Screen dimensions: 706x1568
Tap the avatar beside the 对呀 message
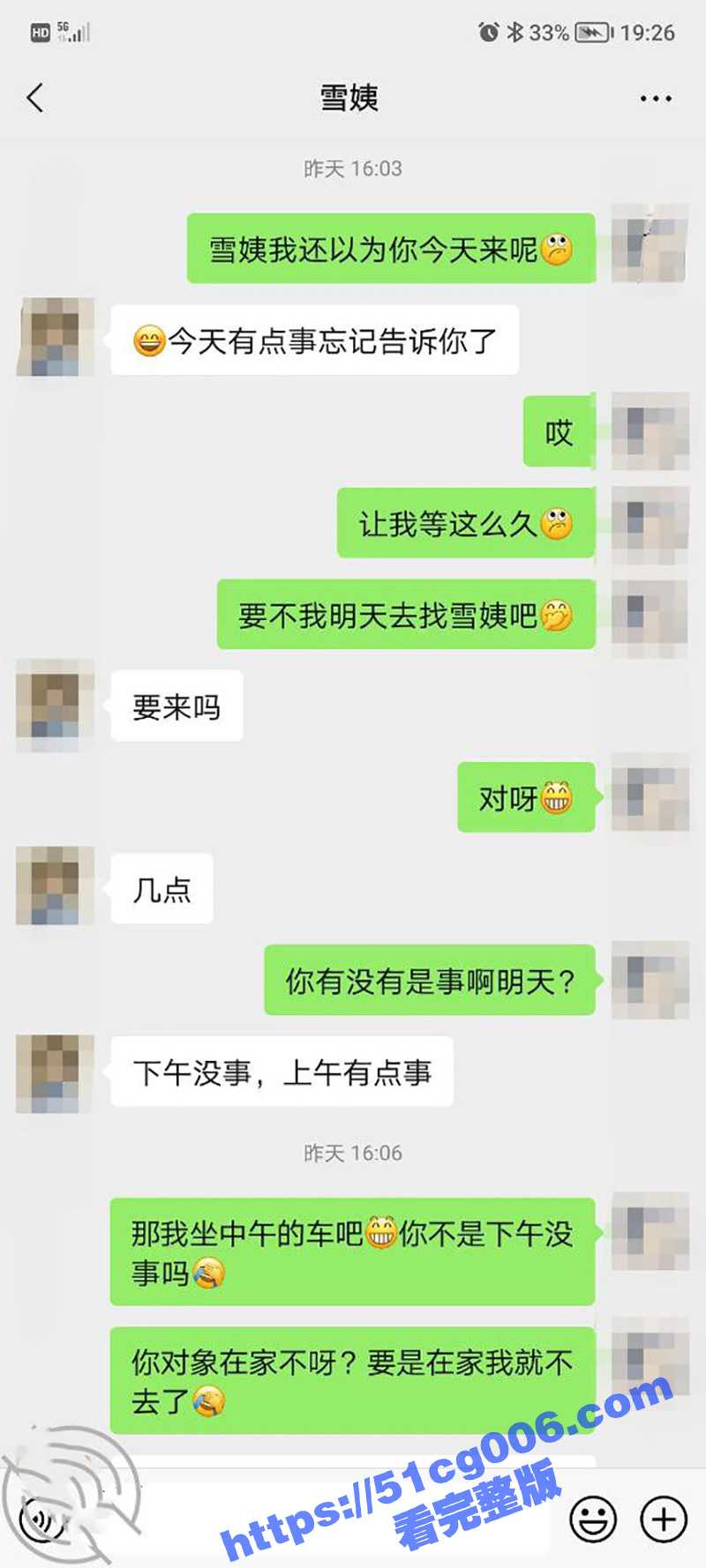(x=650, y=794)
